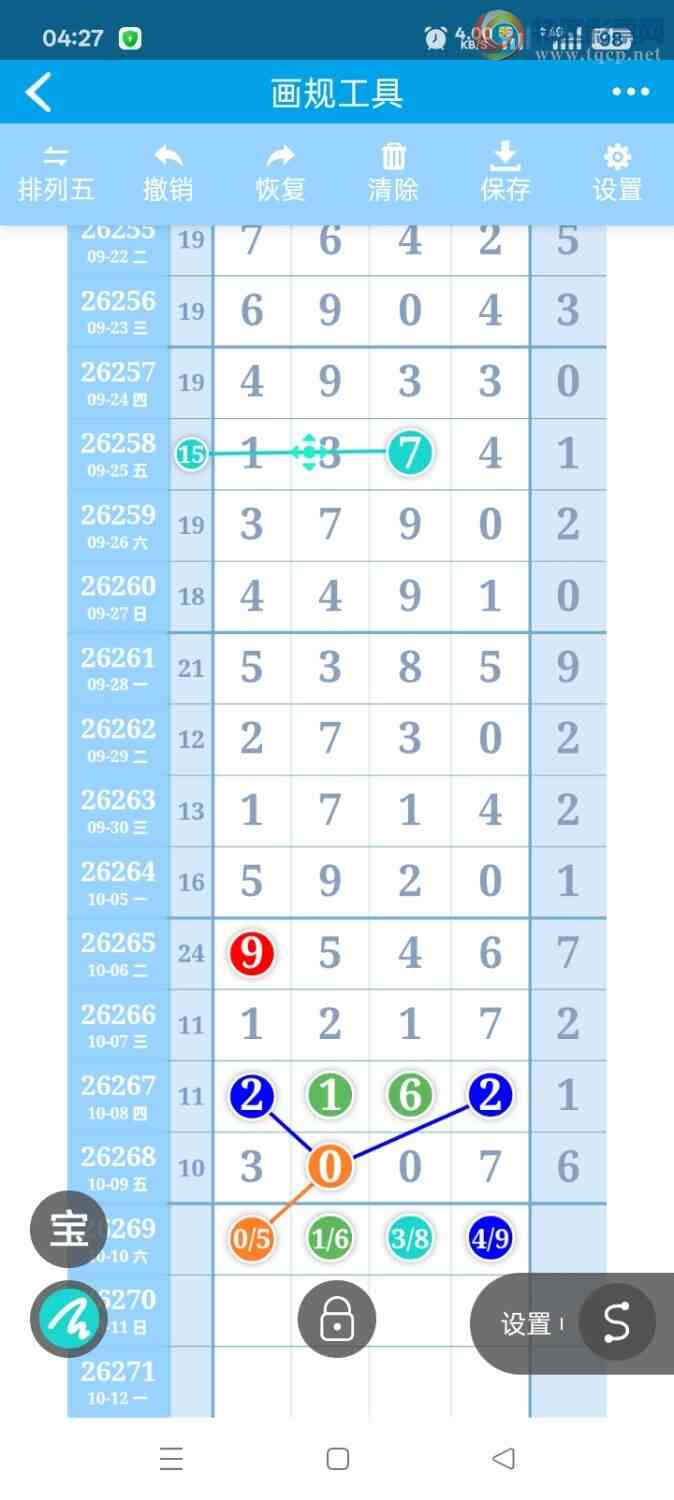The width and height of the screenshot is (674, 1500).
Task: Return to home screen via system home
Action: point(338,1459)
